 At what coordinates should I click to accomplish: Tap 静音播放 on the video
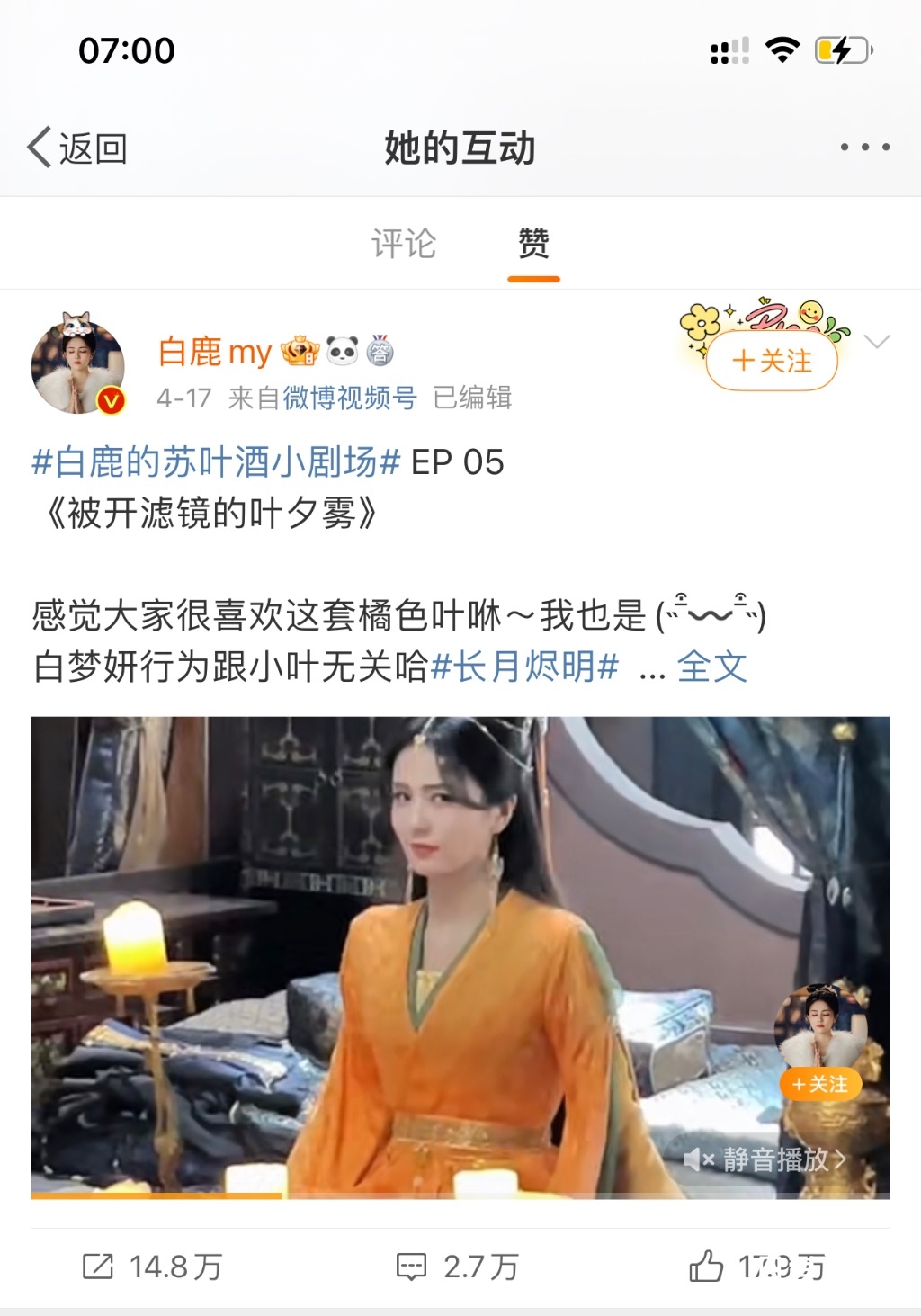767,1160
